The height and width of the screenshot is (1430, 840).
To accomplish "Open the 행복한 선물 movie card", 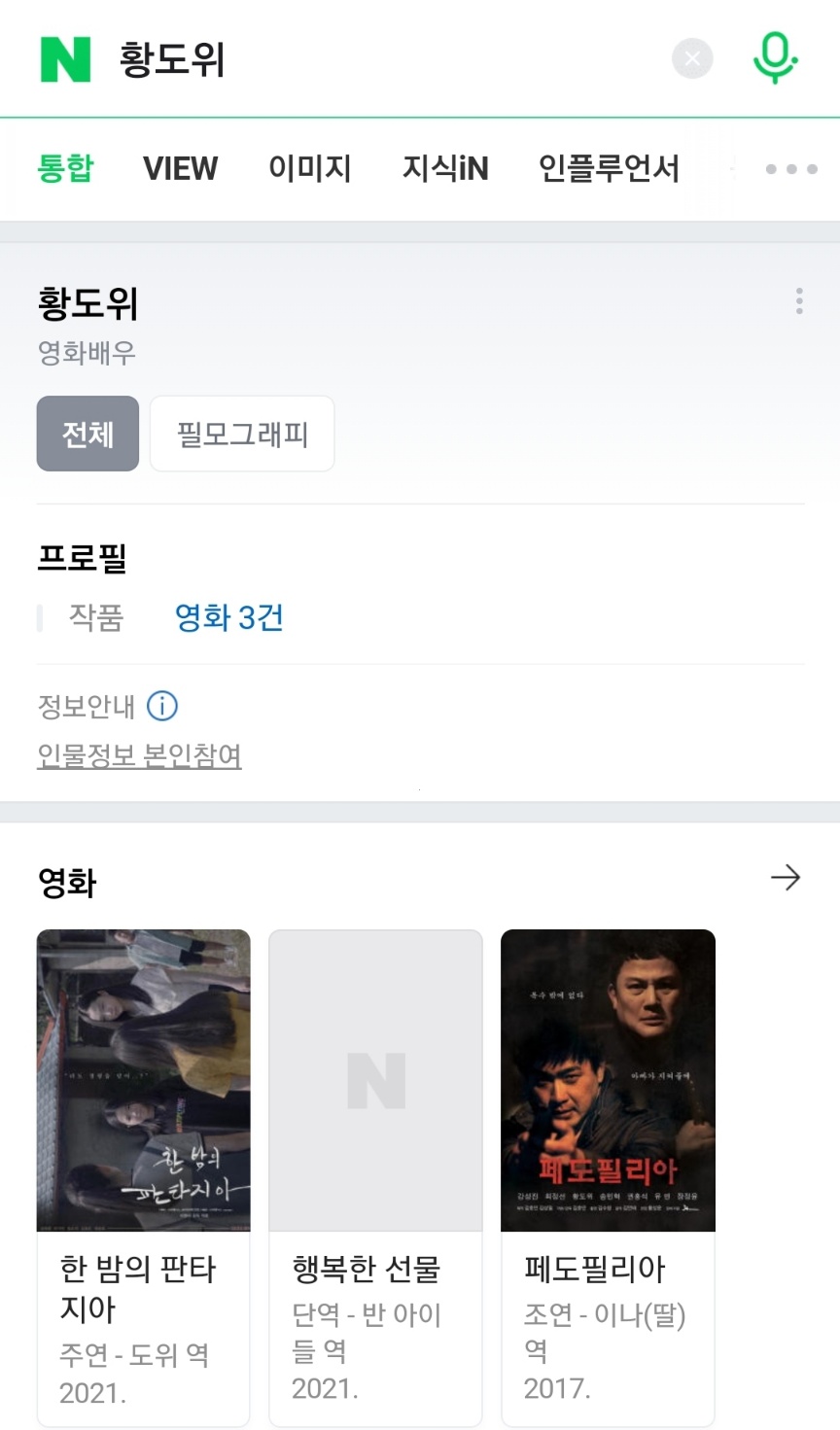I will click(x=375, y=1177).
